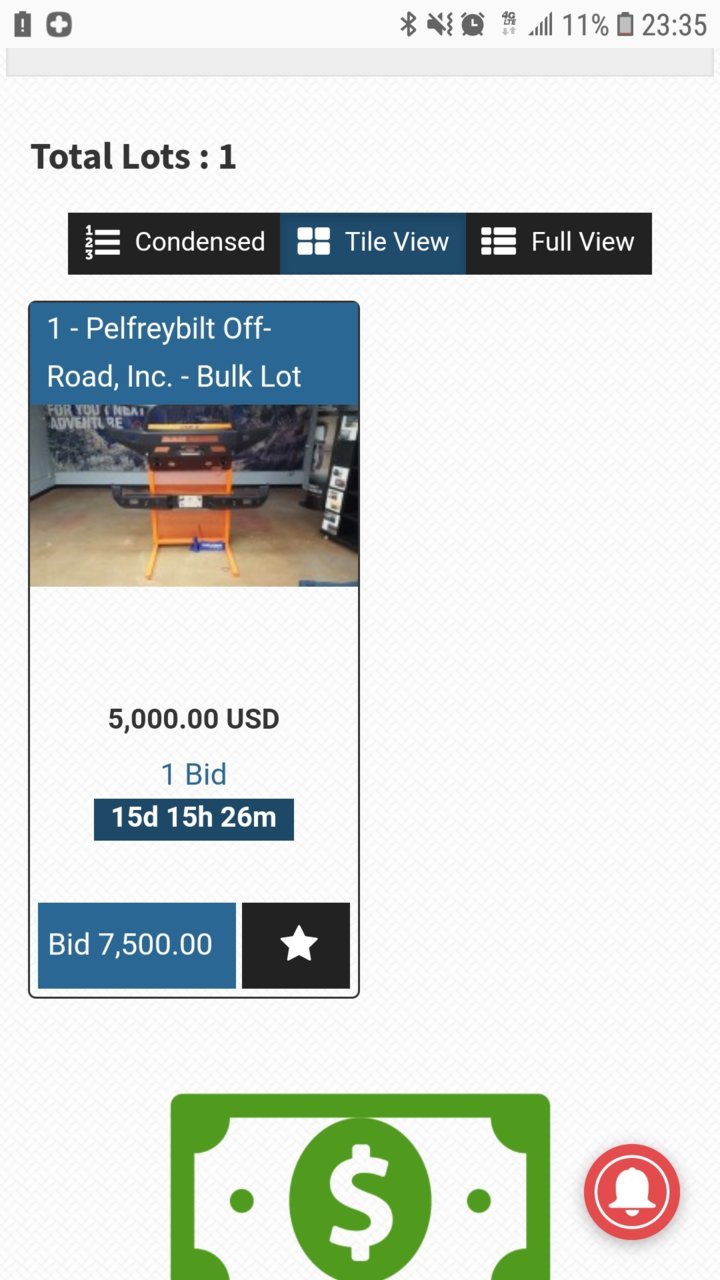Open the bulk lot photo
The height and width of the screenshot is (1280, 720).
point(194,495)
